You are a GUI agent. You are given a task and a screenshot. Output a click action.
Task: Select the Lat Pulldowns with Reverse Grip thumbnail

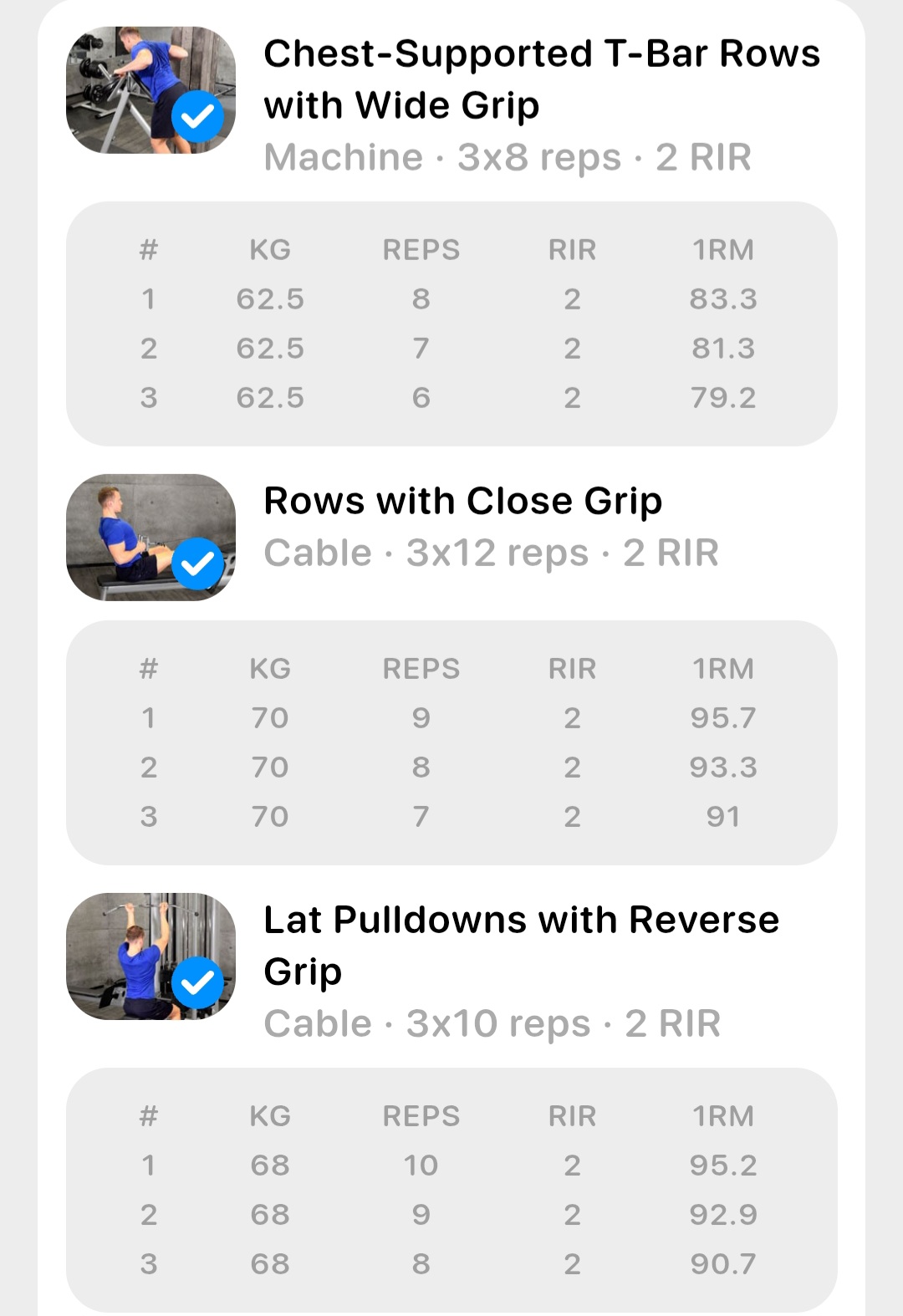point(150,956)
